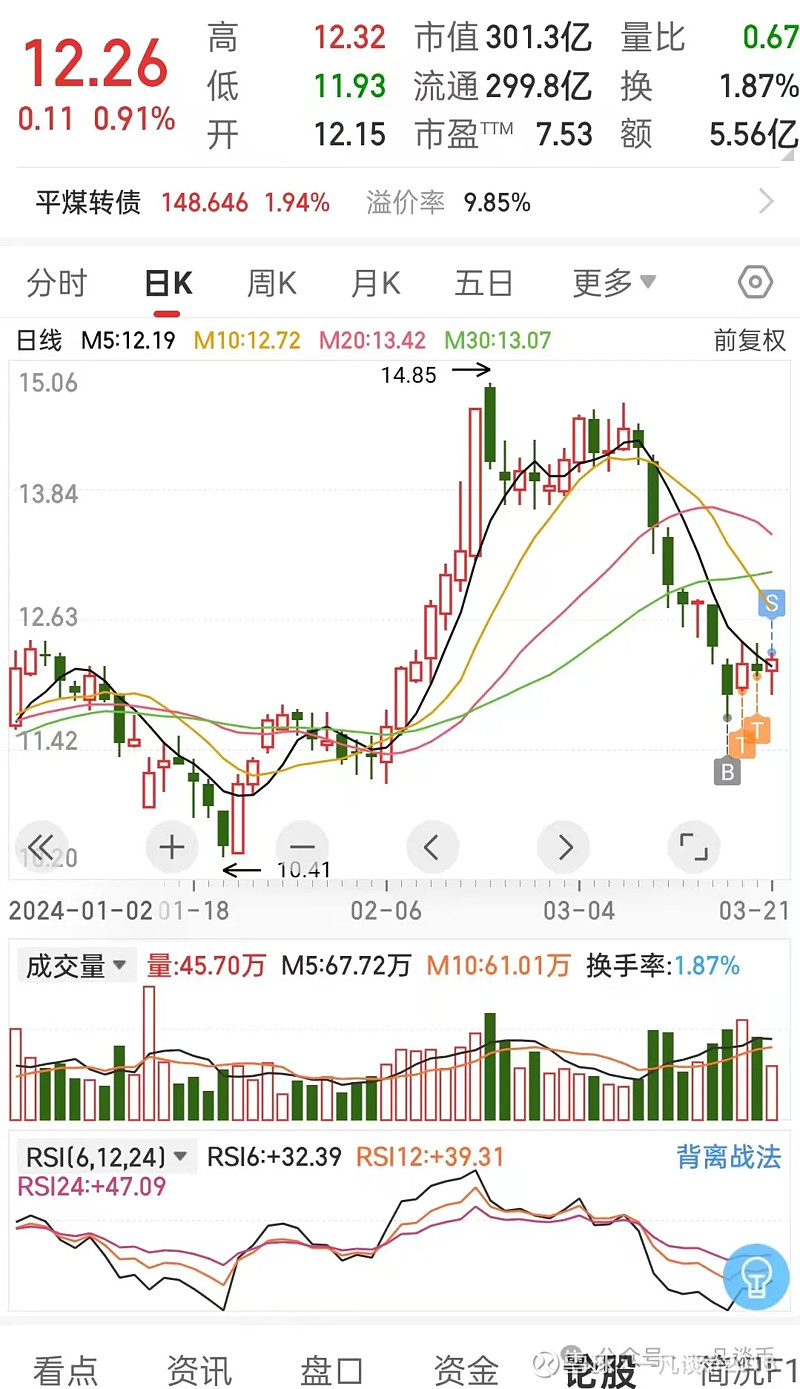Open fullscreen chart view icon
800x1389 pixels.
click(694, 847)
